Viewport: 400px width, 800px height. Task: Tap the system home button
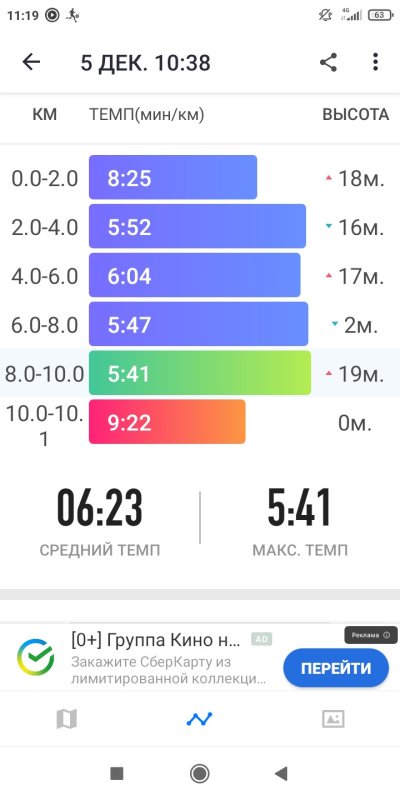point(199,773)
